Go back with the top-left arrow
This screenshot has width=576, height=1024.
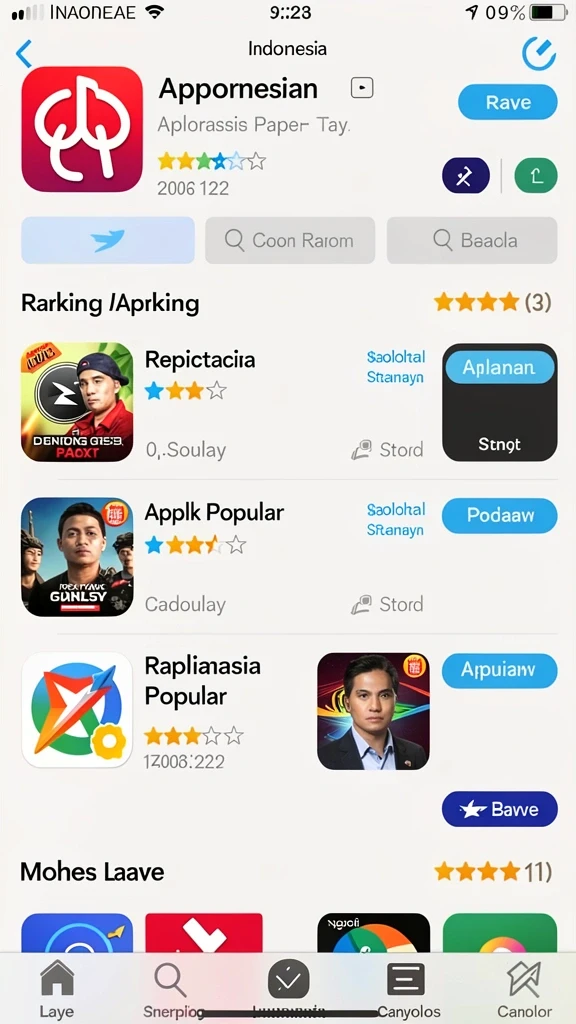24,54
